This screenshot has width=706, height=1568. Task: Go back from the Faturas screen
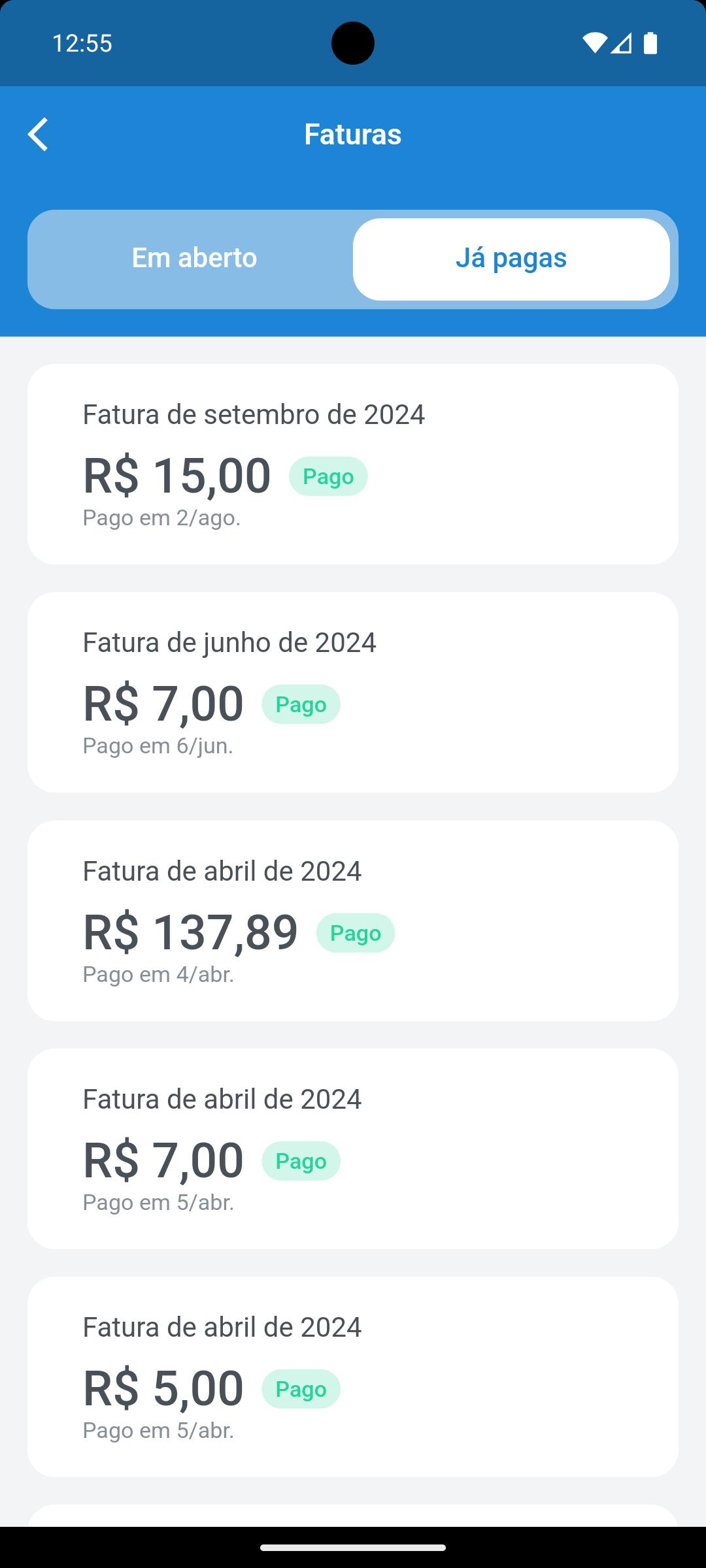point(39,134)
